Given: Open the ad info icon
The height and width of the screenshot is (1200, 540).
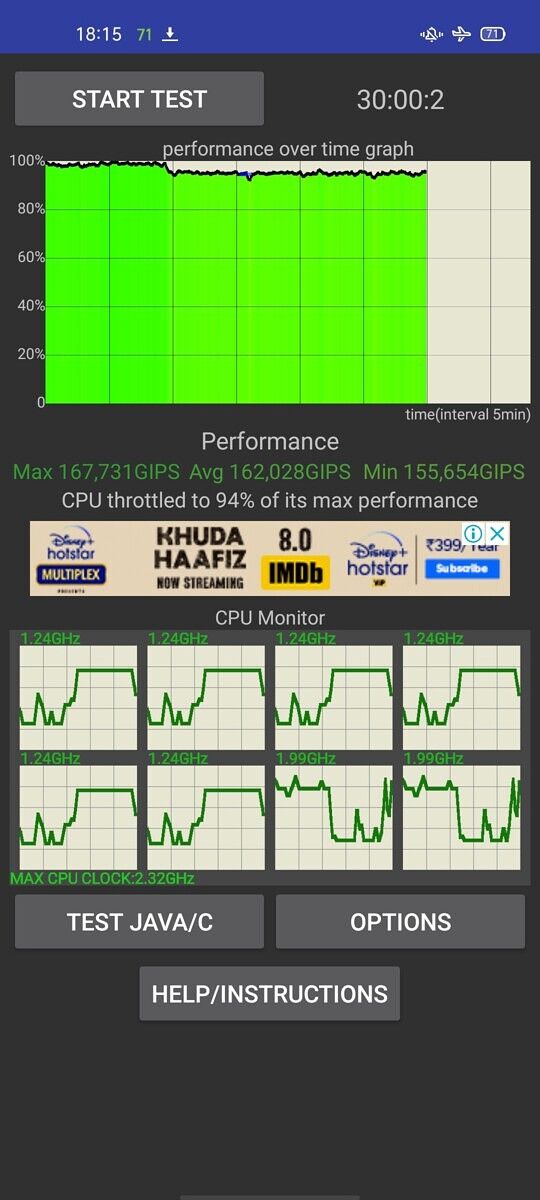Looking at the screenshot, I should tap(474, 534).
